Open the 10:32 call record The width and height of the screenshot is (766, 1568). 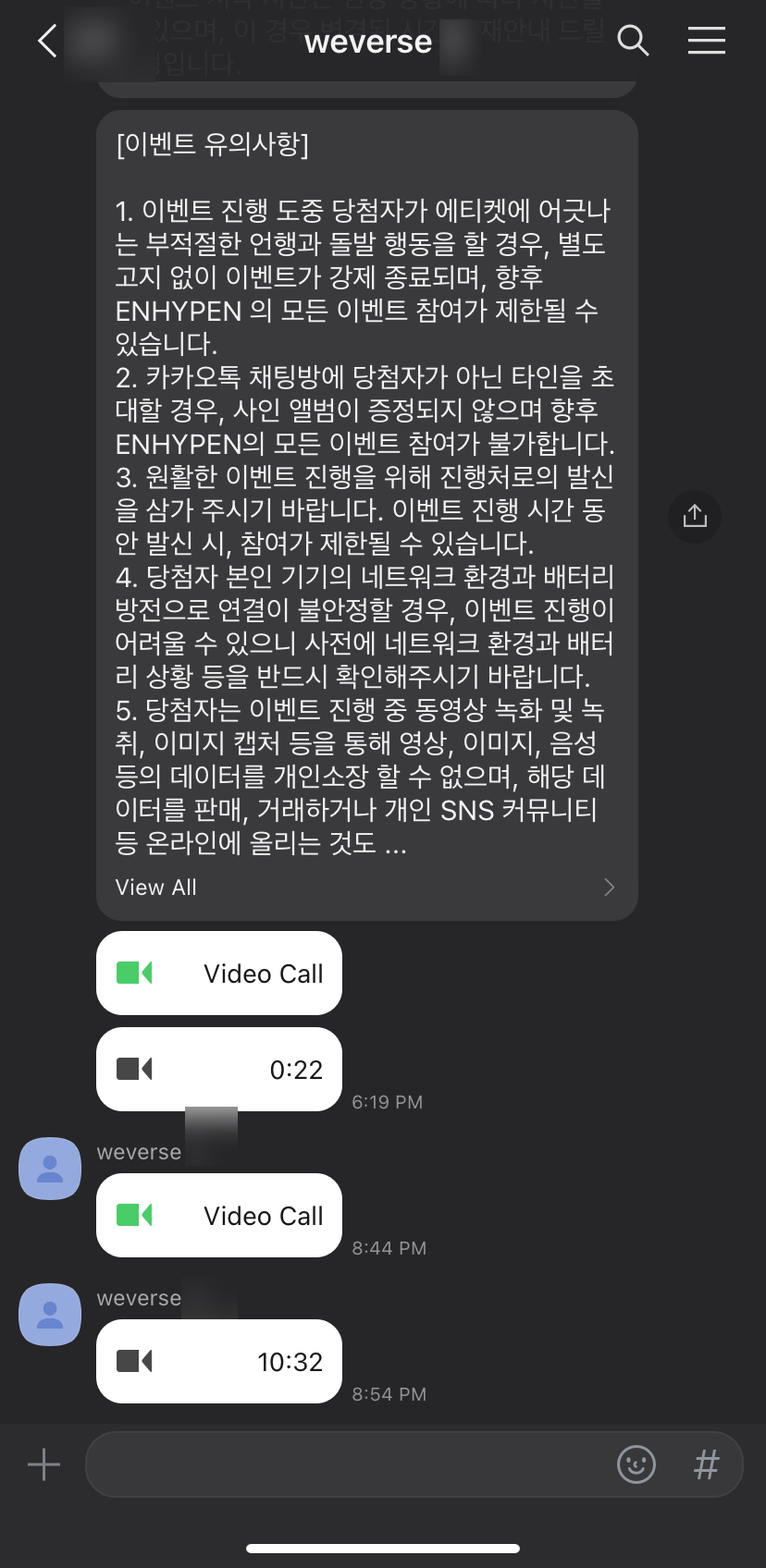[219, 1362]
